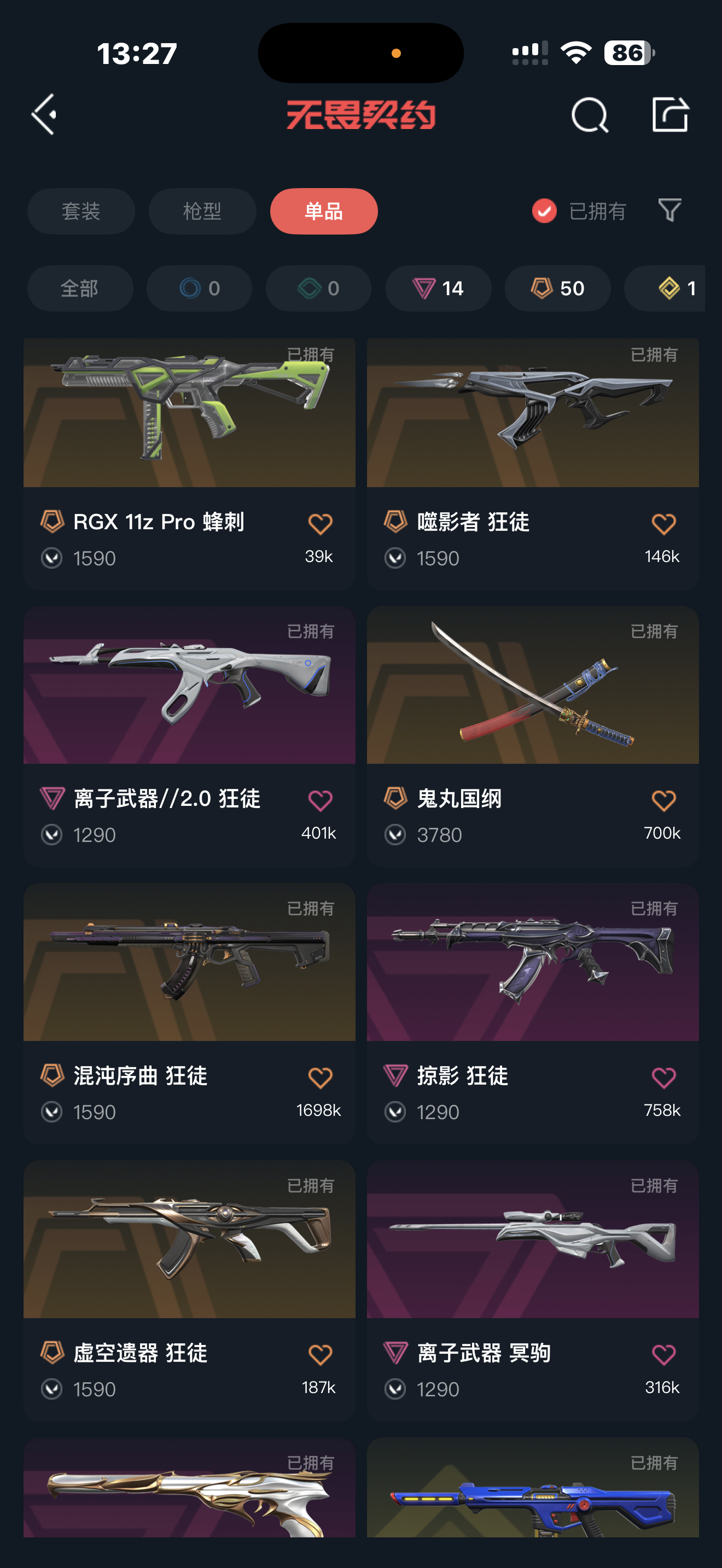Open the 离子武器 冥驹 card
The width and height of the screenshot is (722, 1568).
(x=533, y=1290)
